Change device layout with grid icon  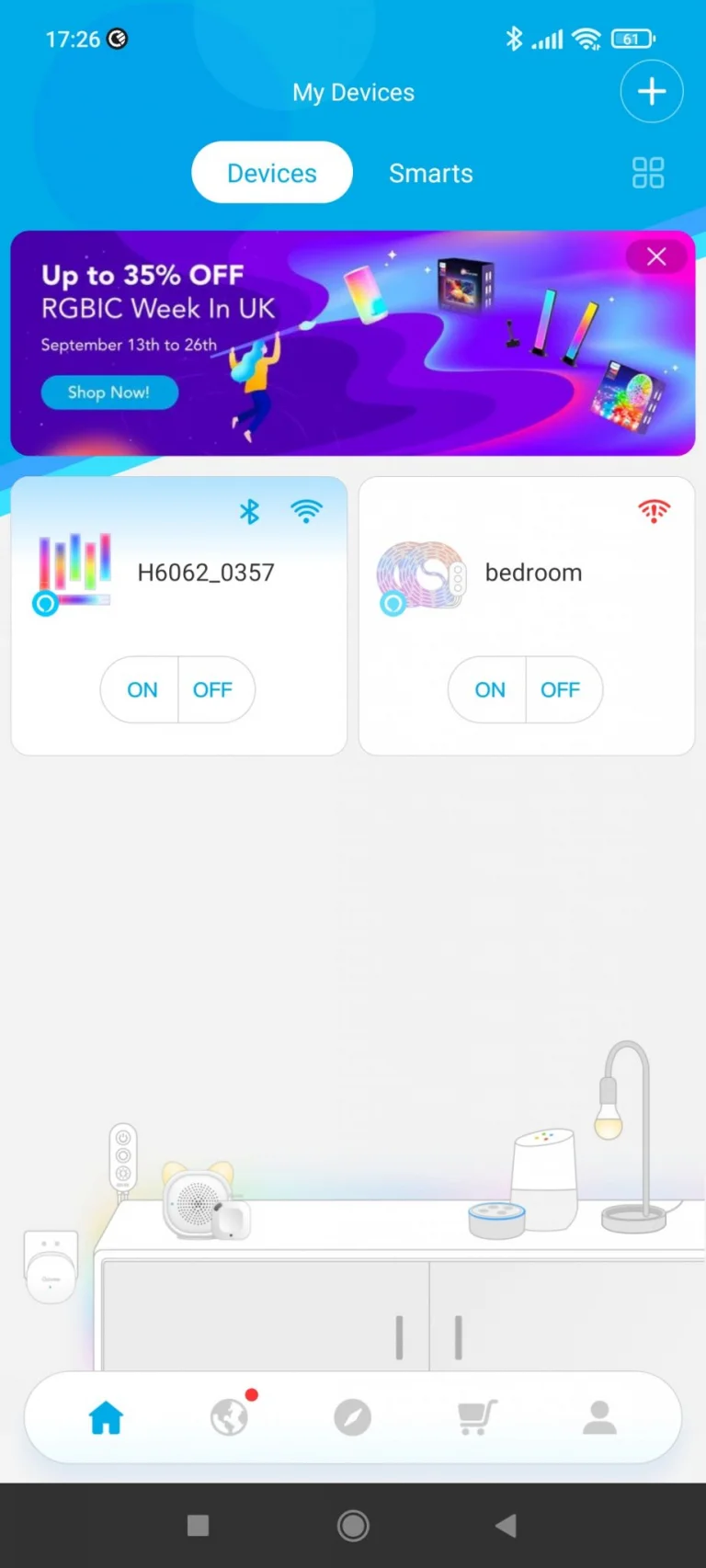pos(648,173)
